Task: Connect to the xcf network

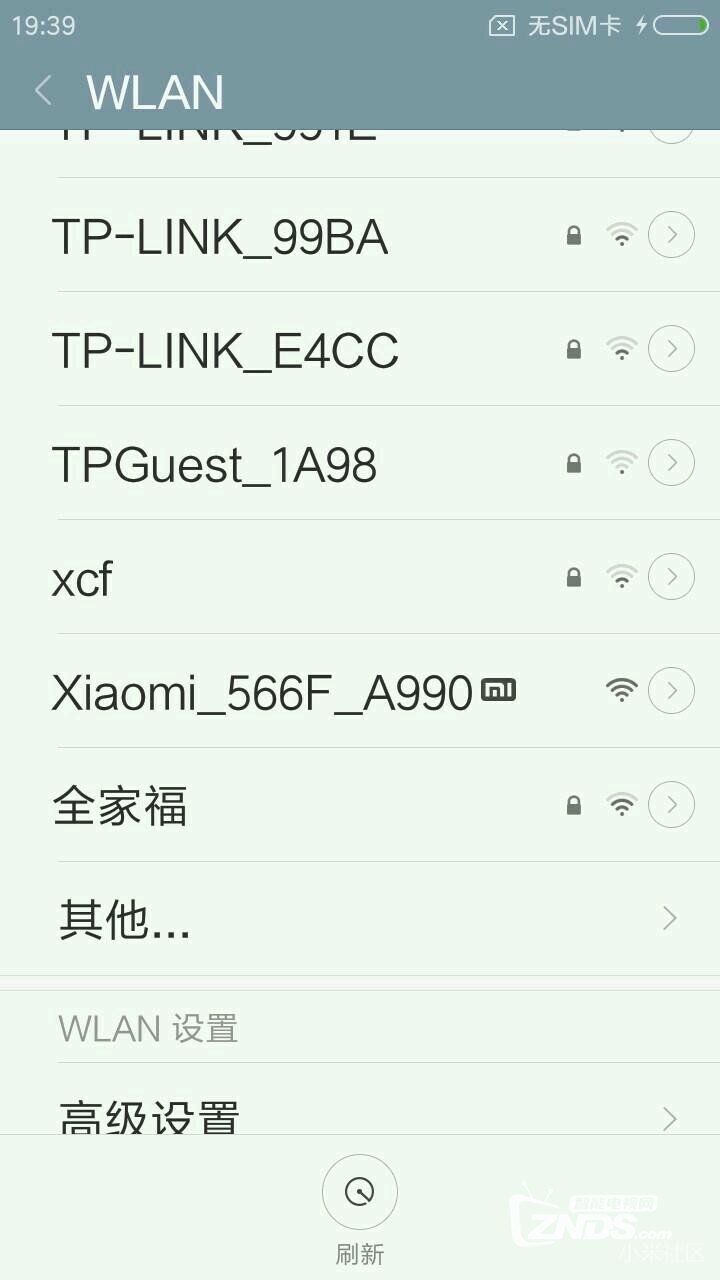Action: 360,578
